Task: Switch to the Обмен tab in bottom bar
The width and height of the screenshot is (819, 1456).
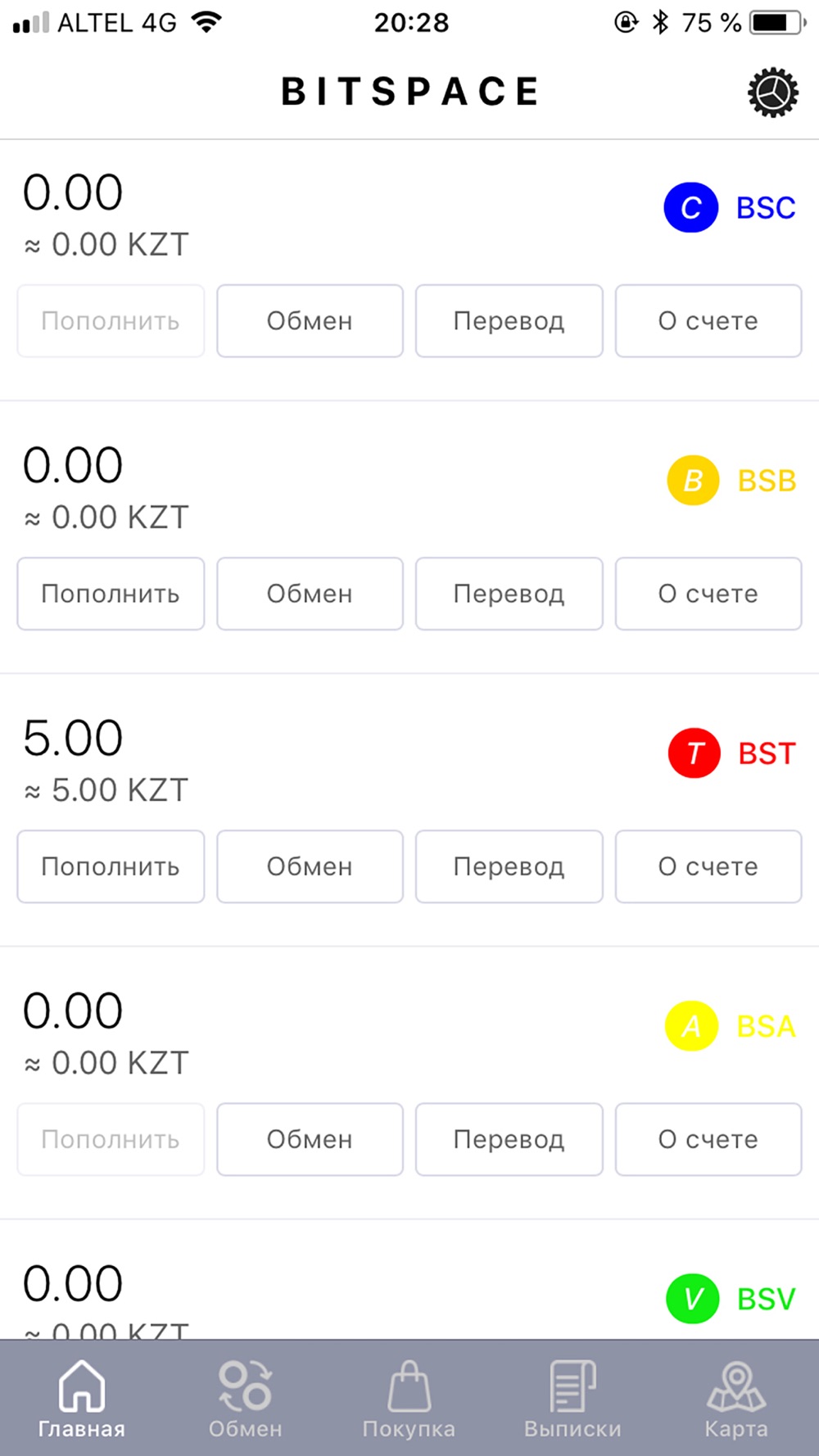Action: pos(245,1399)
